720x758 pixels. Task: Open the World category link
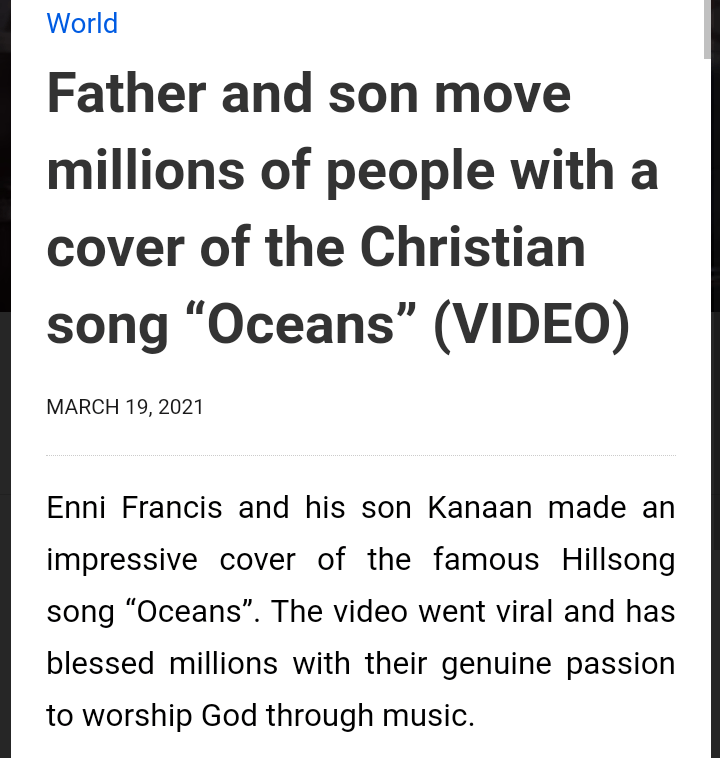coord(82,23)
